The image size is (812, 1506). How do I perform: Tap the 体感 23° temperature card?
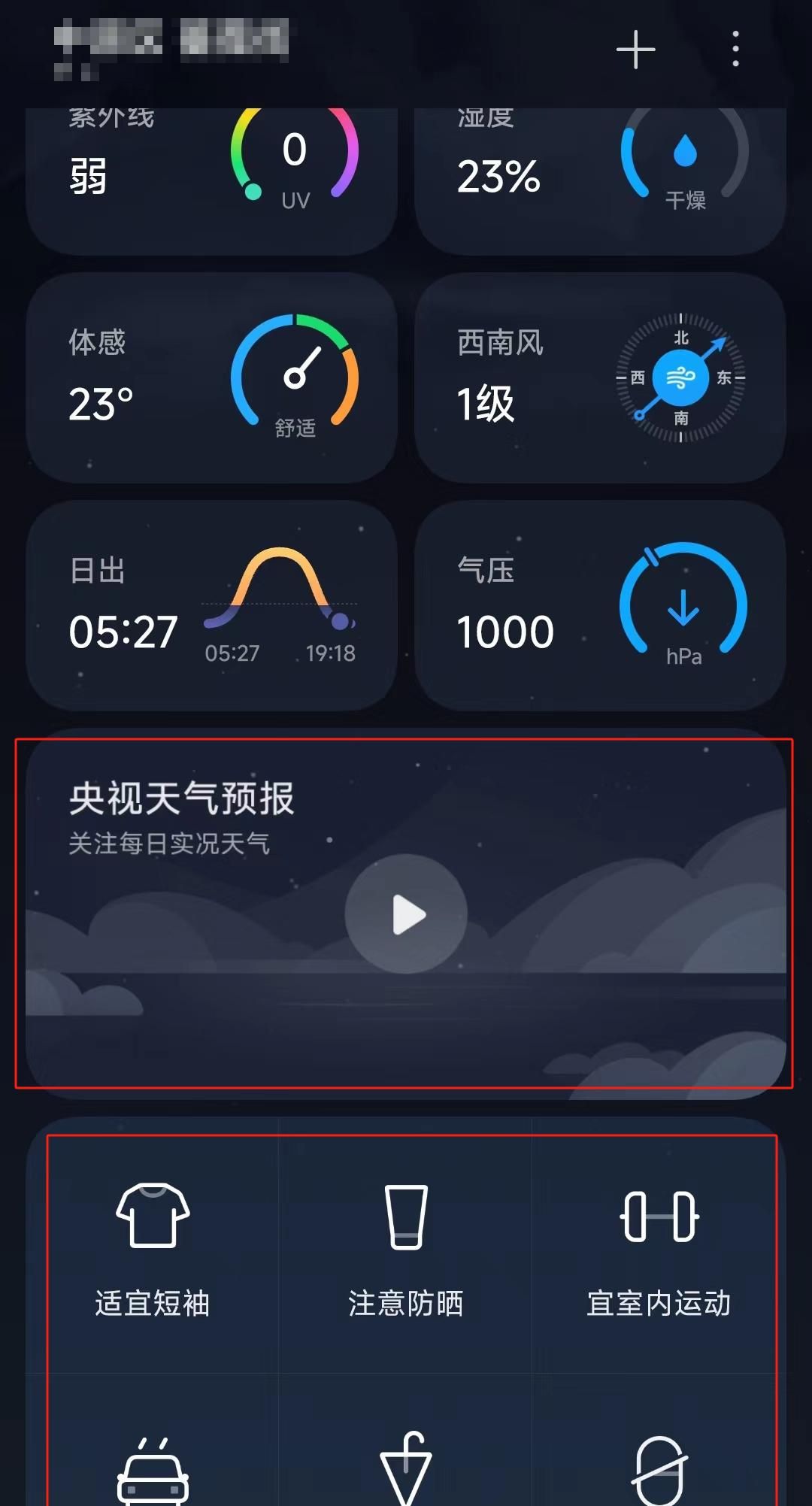pos(211,376)
